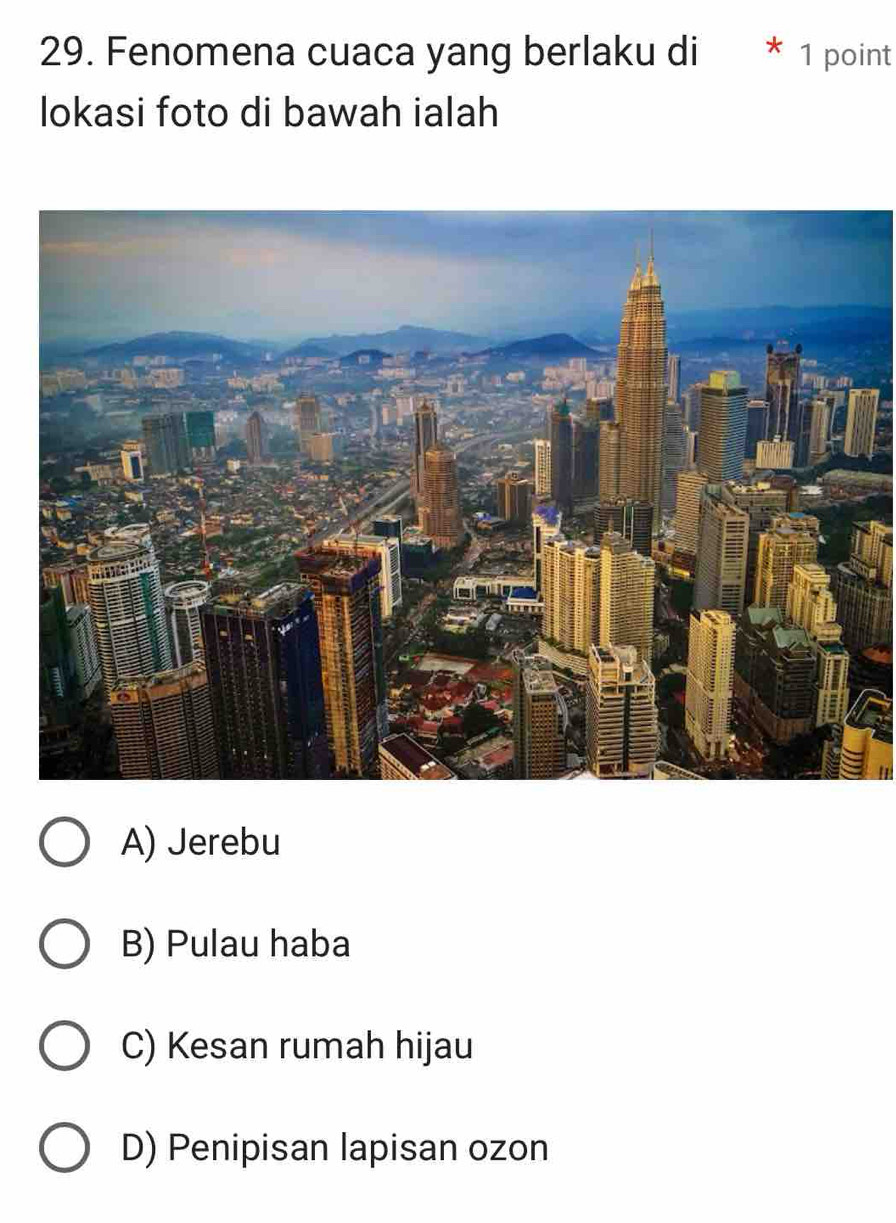Click the text label "A) Jerebu"
Image resolution: width=896 pixels, height=1223 pixels.
point(199,842)
